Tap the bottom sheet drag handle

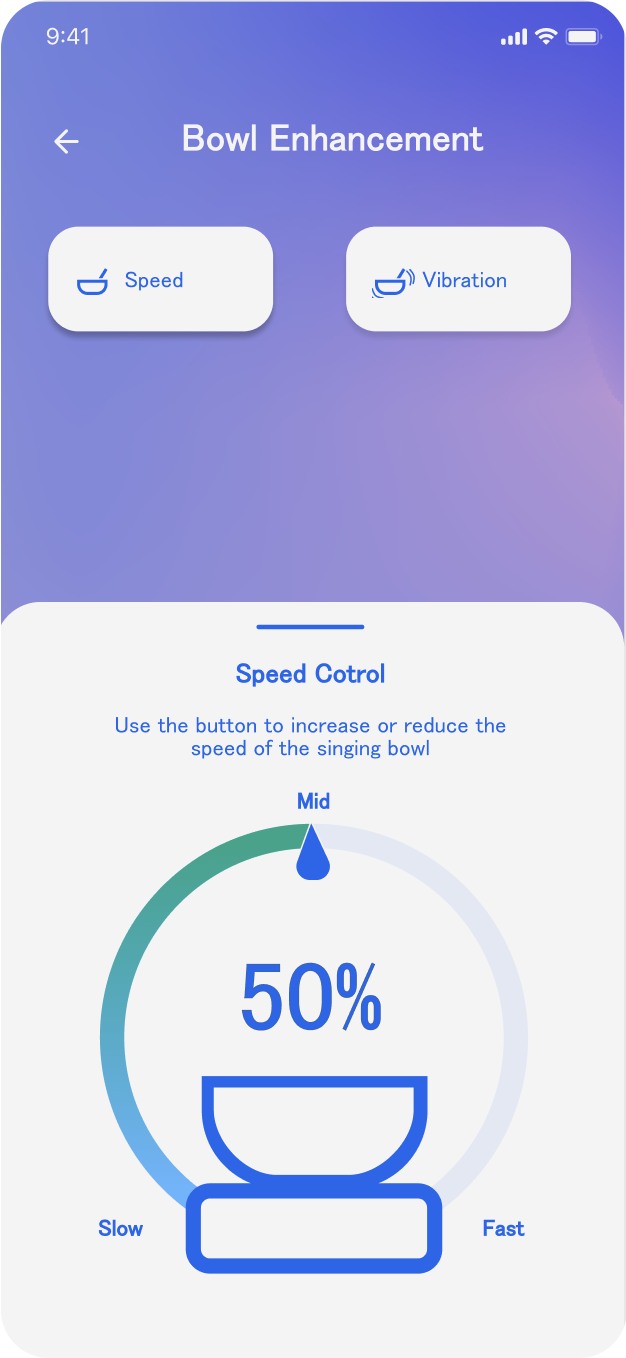point(310,627)
